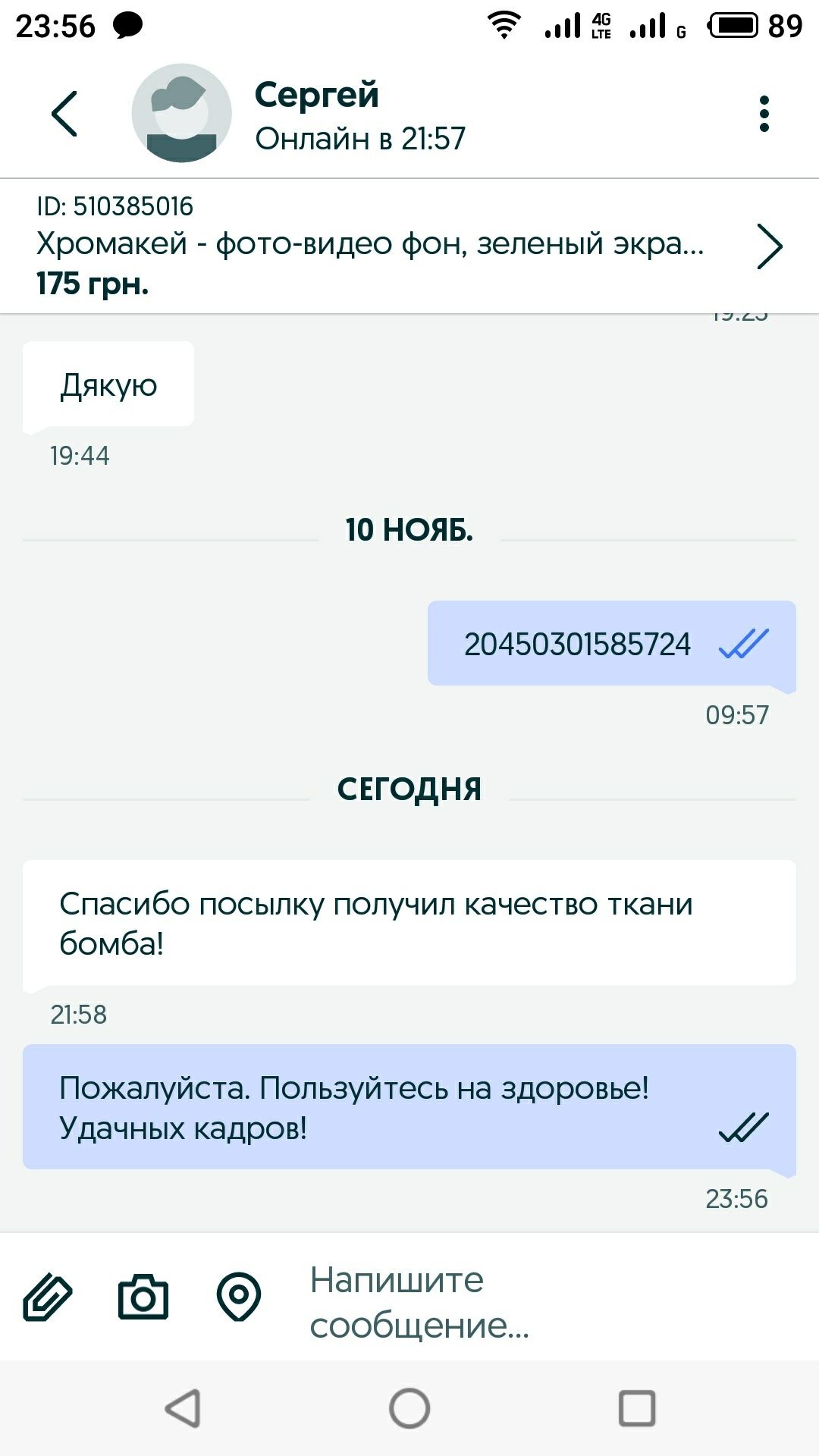The image size is (819, 1456).
Task: Open recent apps from the navigation bar
Action: coord(637,1409)
